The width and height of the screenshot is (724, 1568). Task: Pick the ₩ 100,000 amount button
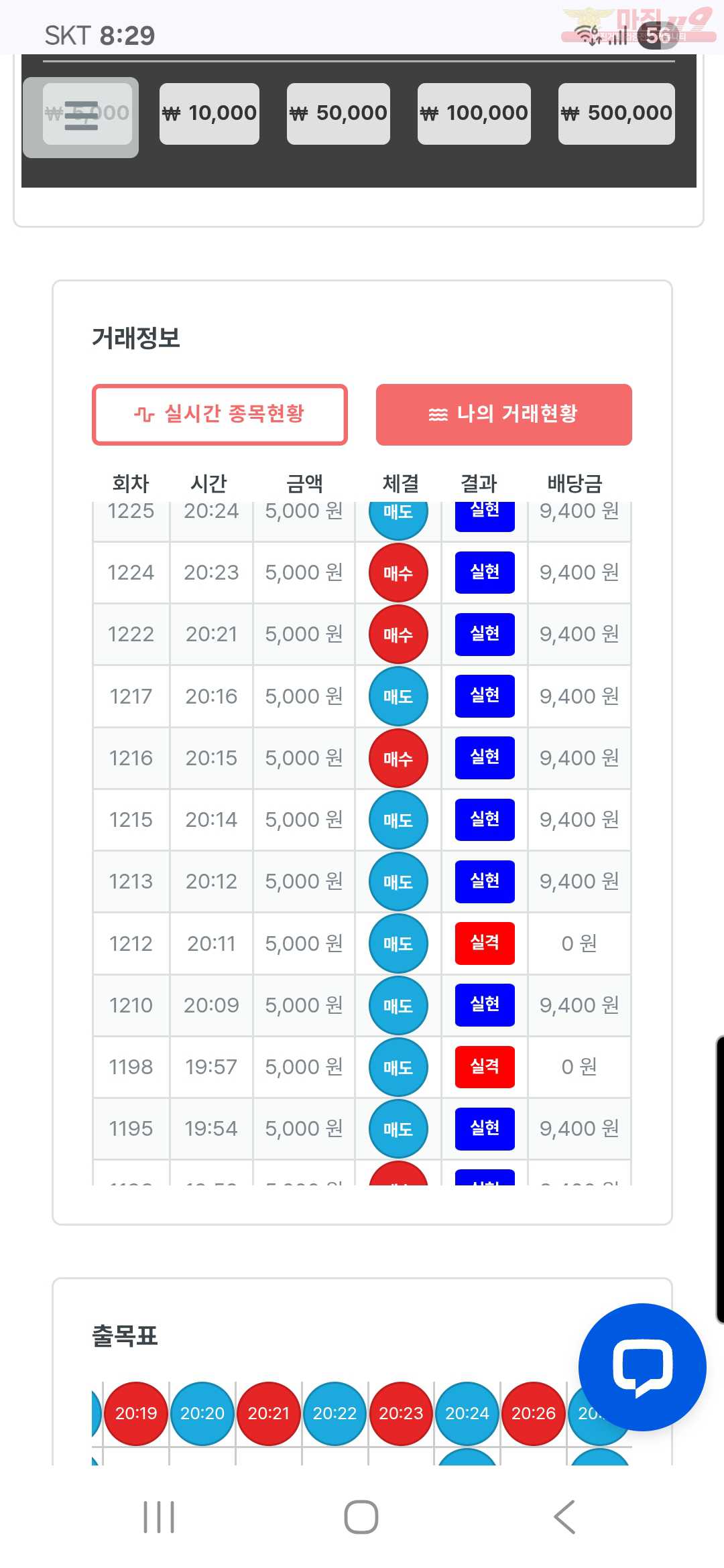tap(474, 113)
